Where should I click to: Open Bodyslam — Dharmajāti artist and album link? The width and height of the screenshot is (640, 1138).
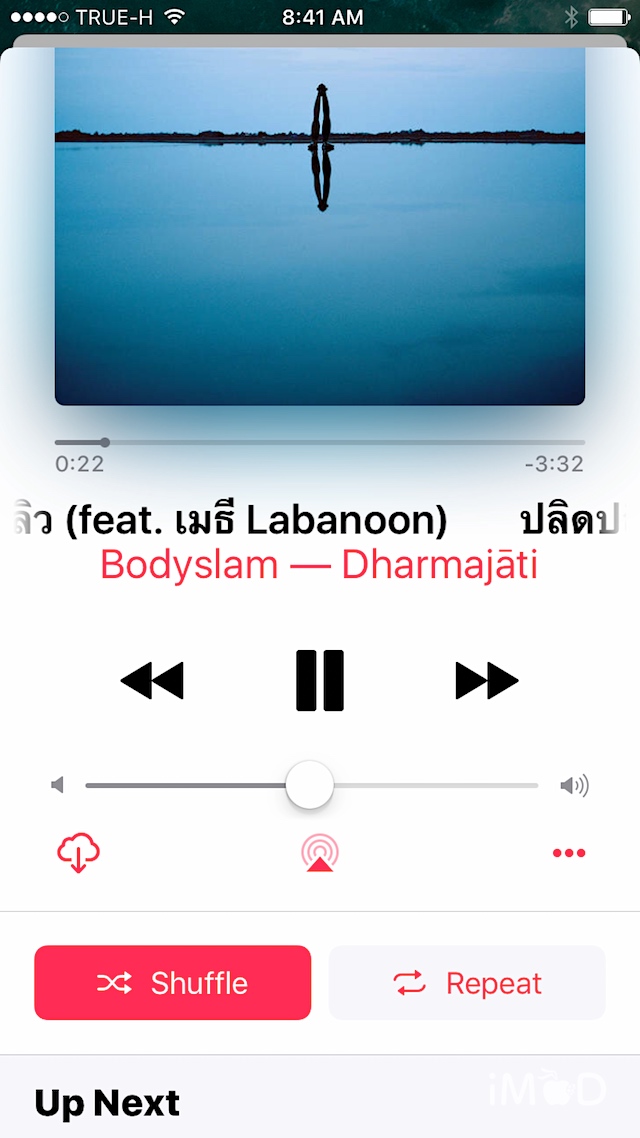tap(319, 565)
